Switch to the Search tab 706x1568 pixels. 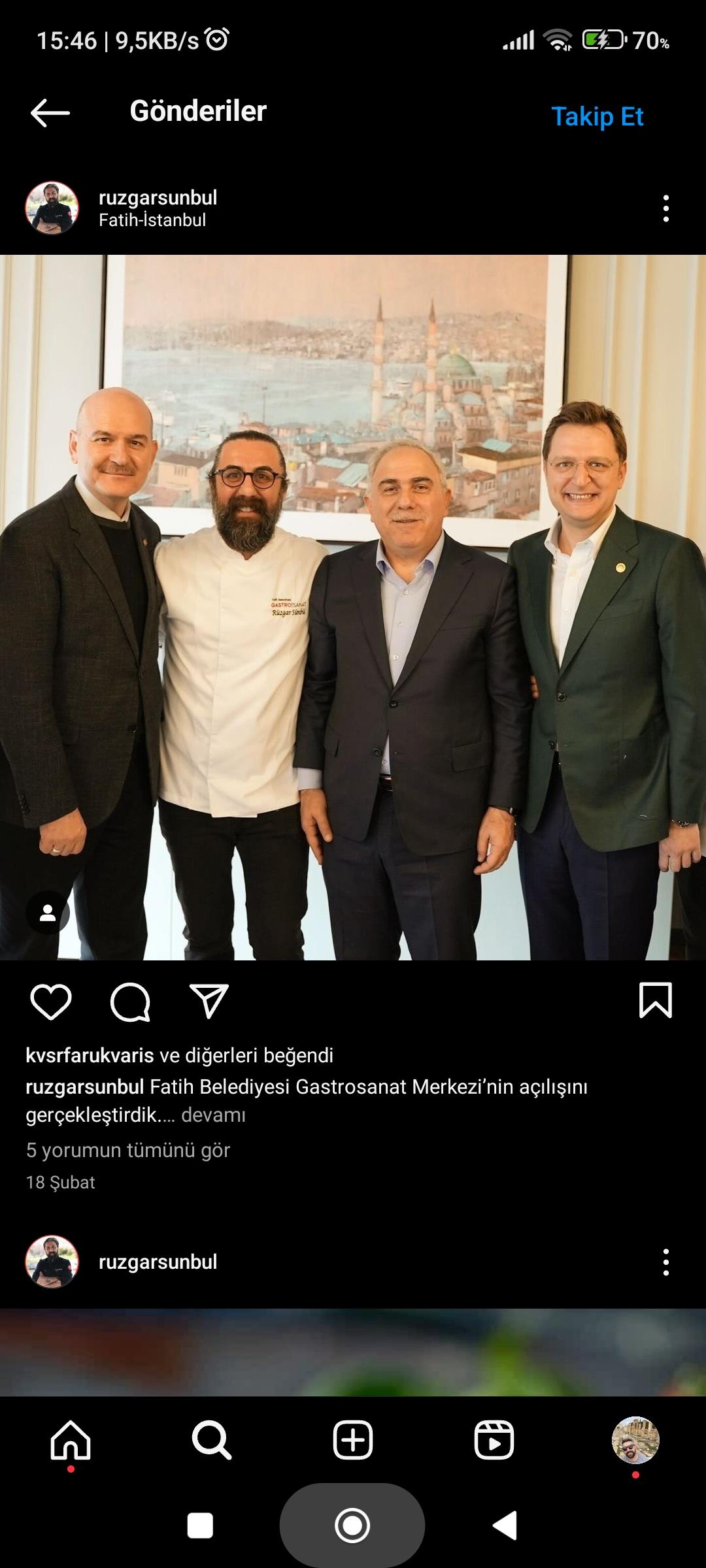211,1439
